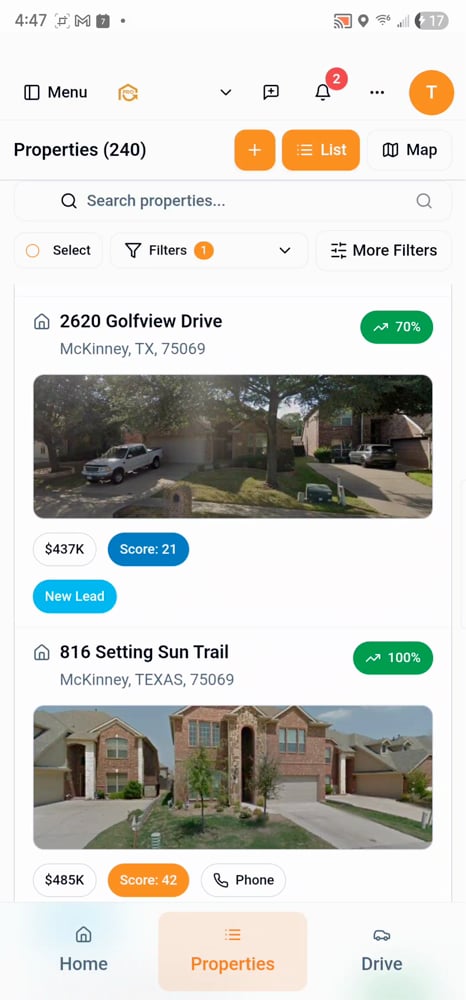
Task: Open the three-dot overflow menu
Action: (x=377, y=92)
